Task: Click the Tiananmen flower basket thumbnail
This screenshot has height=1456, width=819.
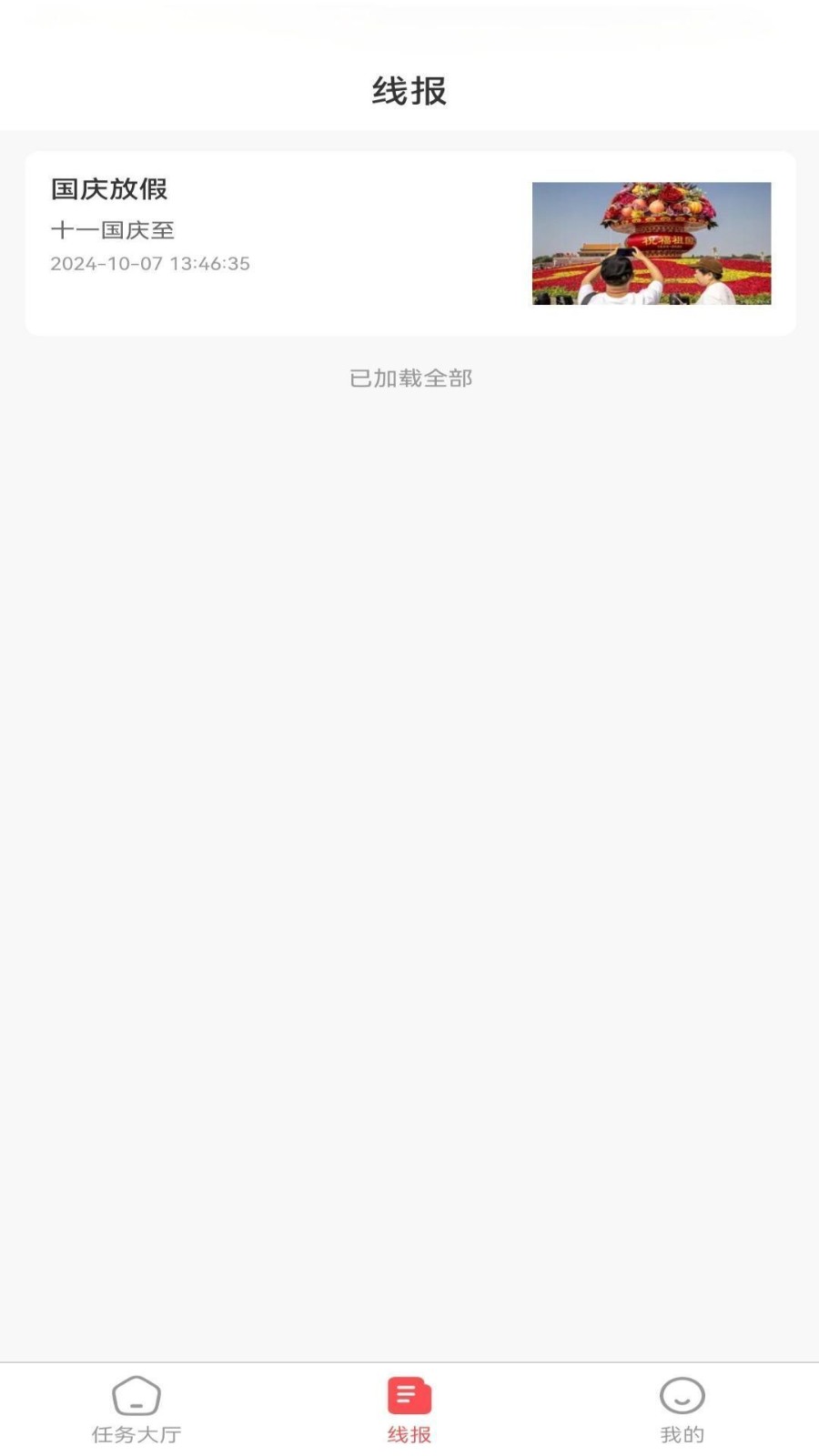Action: (x=652, y=243)
